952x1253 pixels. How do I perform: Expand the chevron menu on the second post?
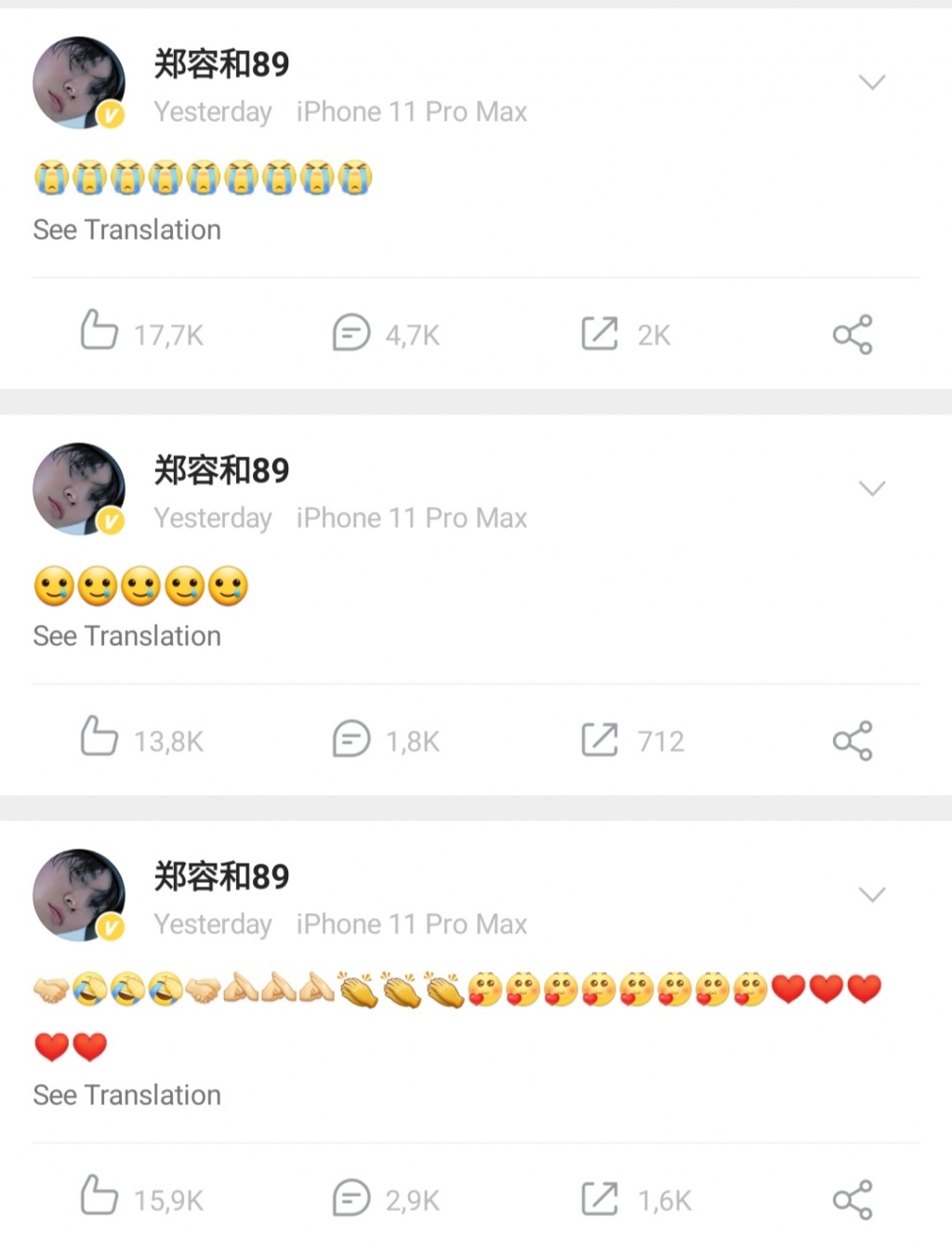tap(871, 489)
